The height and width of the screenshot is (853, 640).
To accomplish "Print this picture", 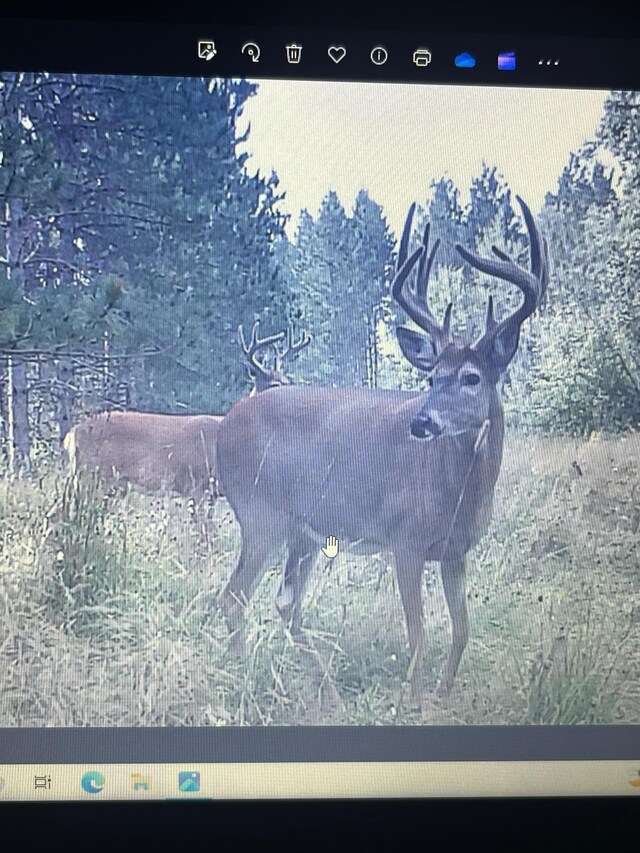I will click(422, 57).
